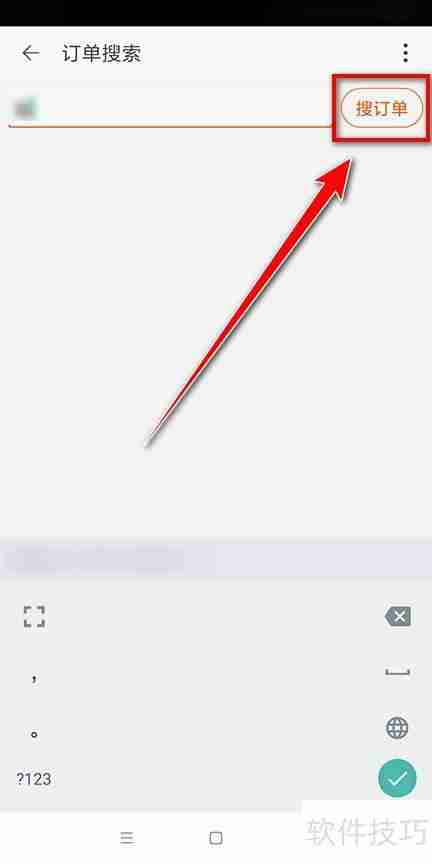
Task: Tap the scan frame icon on keyboard
Action: pyautogui.click(x=34, y=617)
